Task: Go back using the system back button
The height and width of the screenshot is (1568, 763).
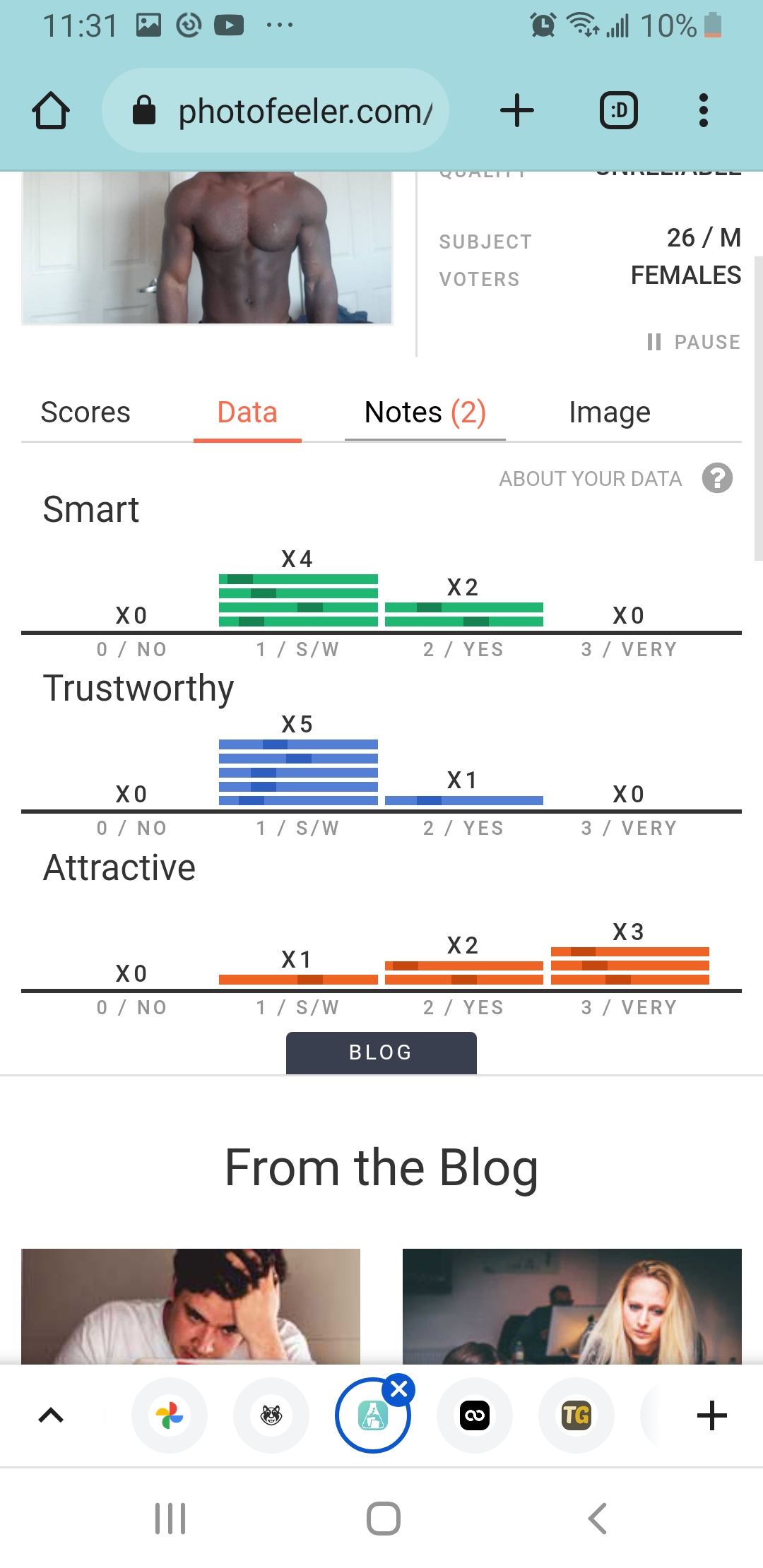Action: coord(598,1519)
